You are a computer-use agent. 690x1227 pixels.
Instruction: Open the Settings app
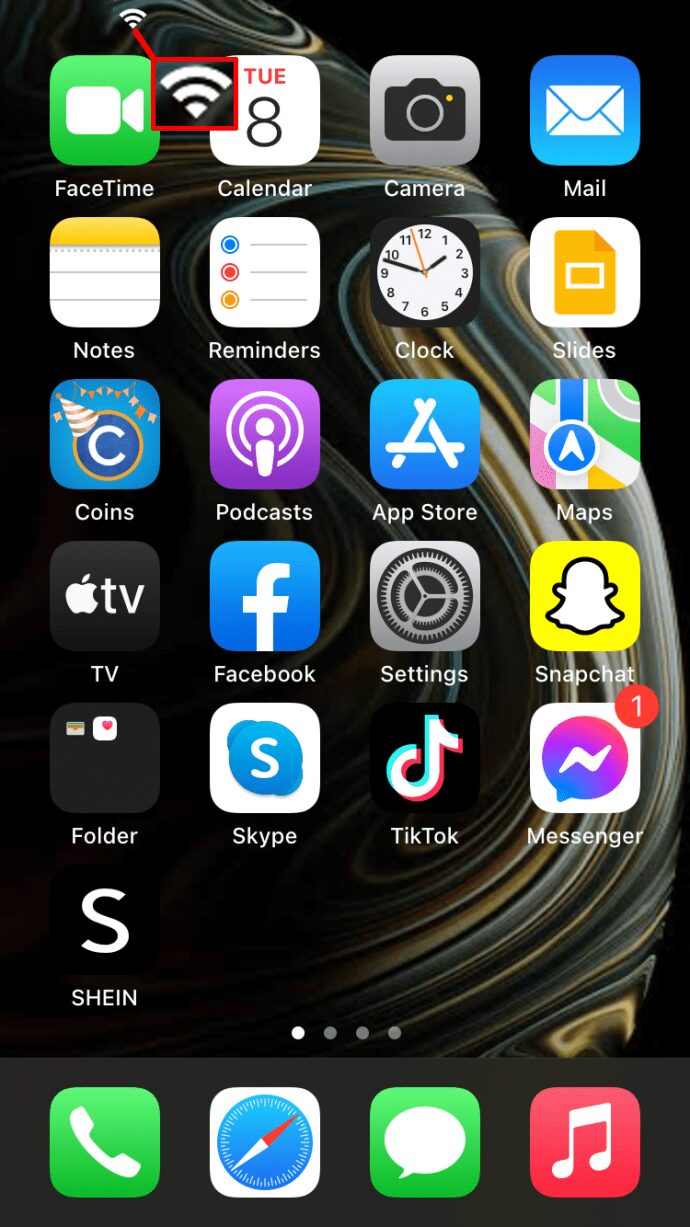[424, 597]
